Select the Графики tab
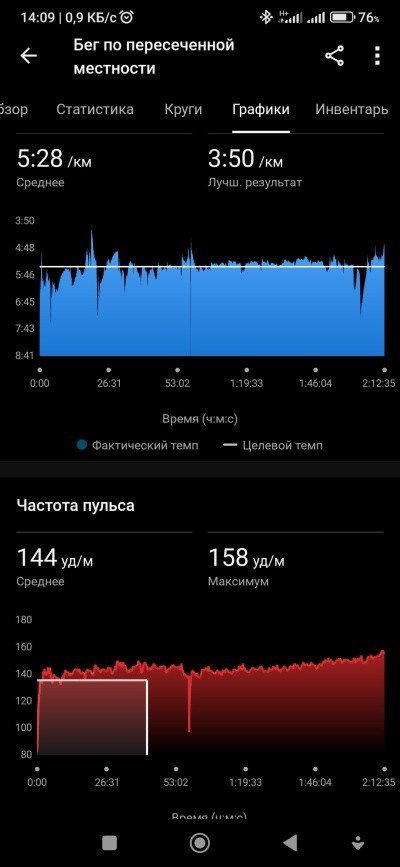 tap(261, 109)
